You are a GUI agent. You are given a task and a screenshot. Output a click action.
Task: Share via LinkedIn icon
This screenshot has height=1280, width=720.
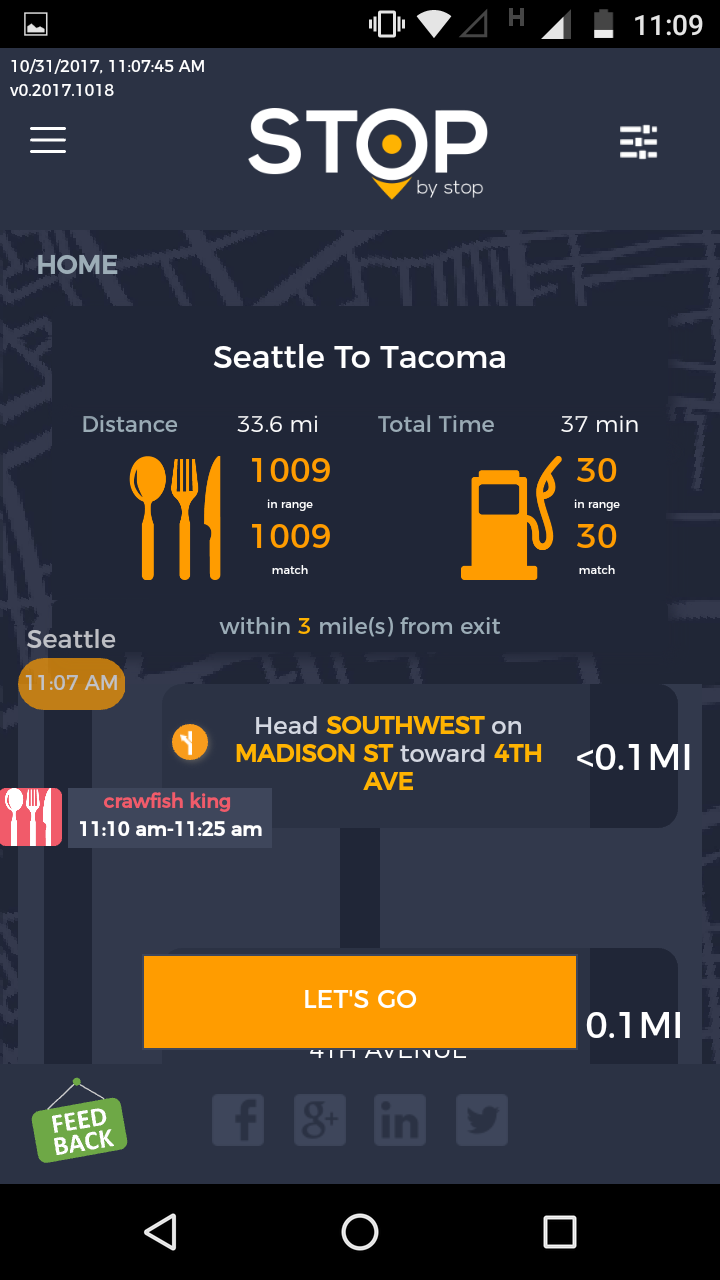(x=400, y=1119)
